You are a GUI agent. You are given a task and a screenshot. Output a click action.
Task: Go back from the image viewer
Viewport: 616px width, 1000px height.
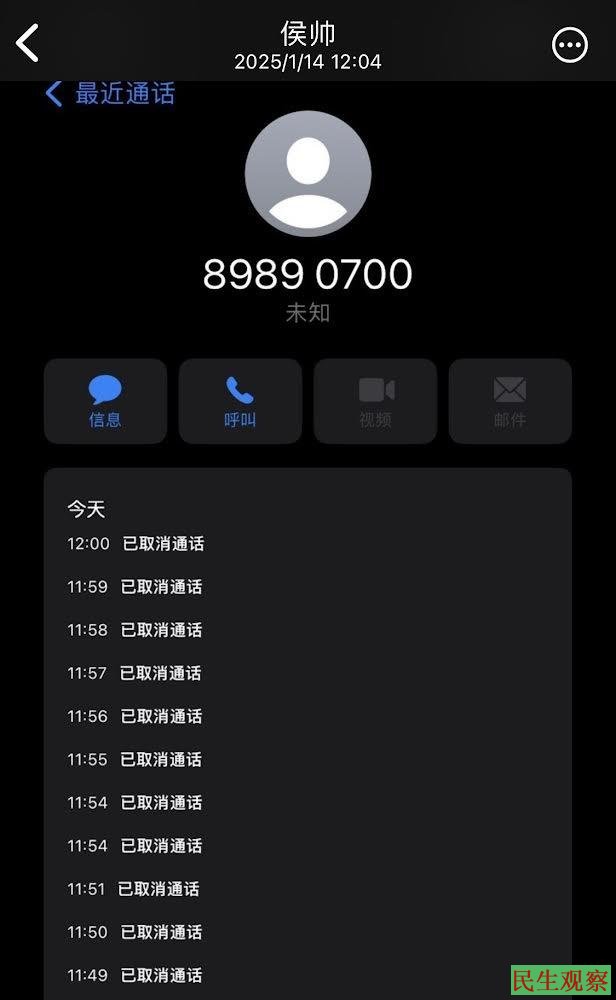(x=28, y=43)
